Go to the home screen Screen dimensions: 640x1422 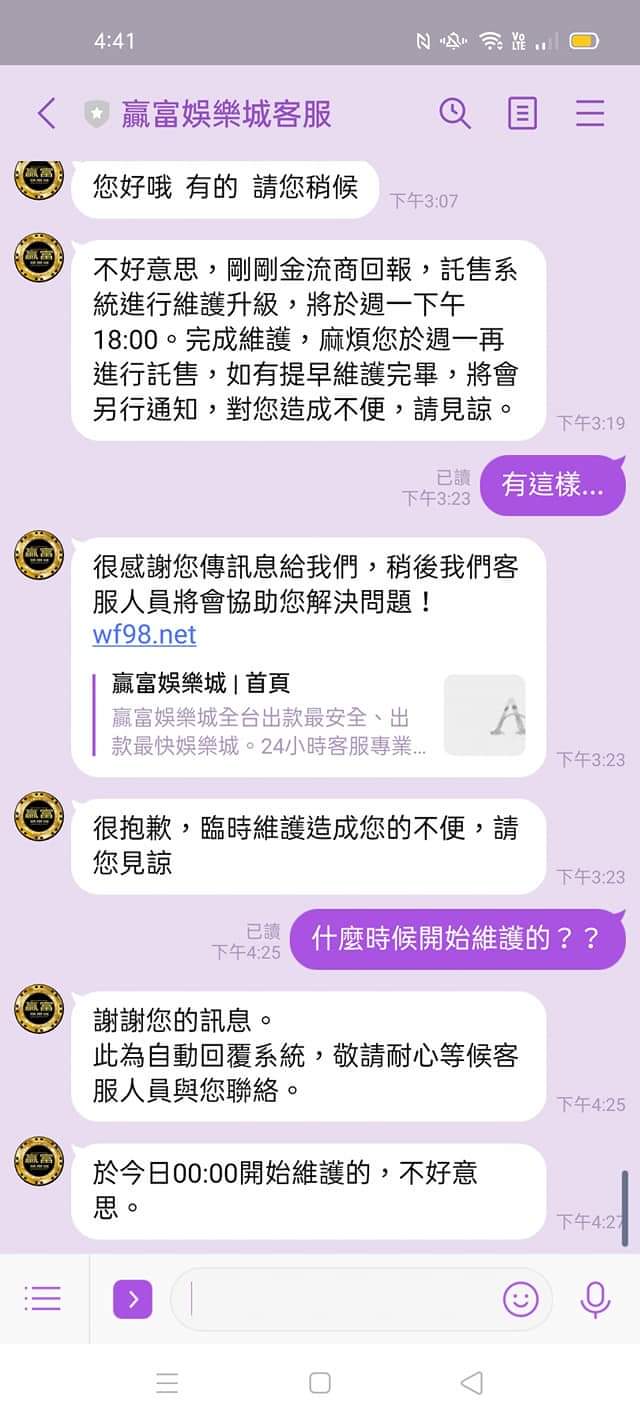[320, 1383]
